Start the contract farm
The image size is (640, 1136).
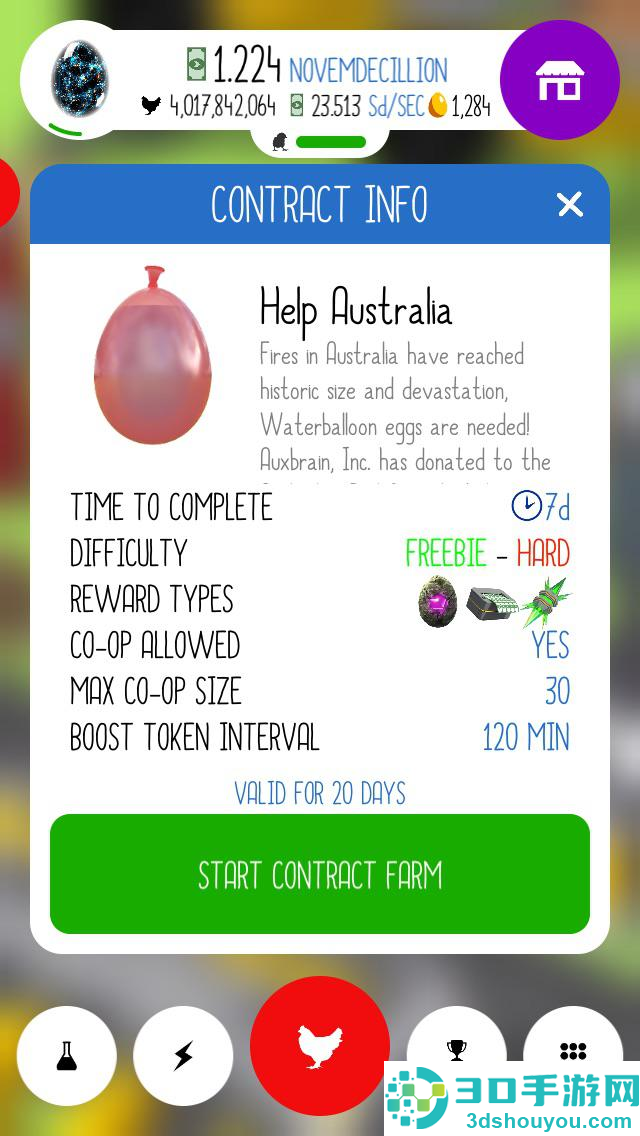pos(320,874)
